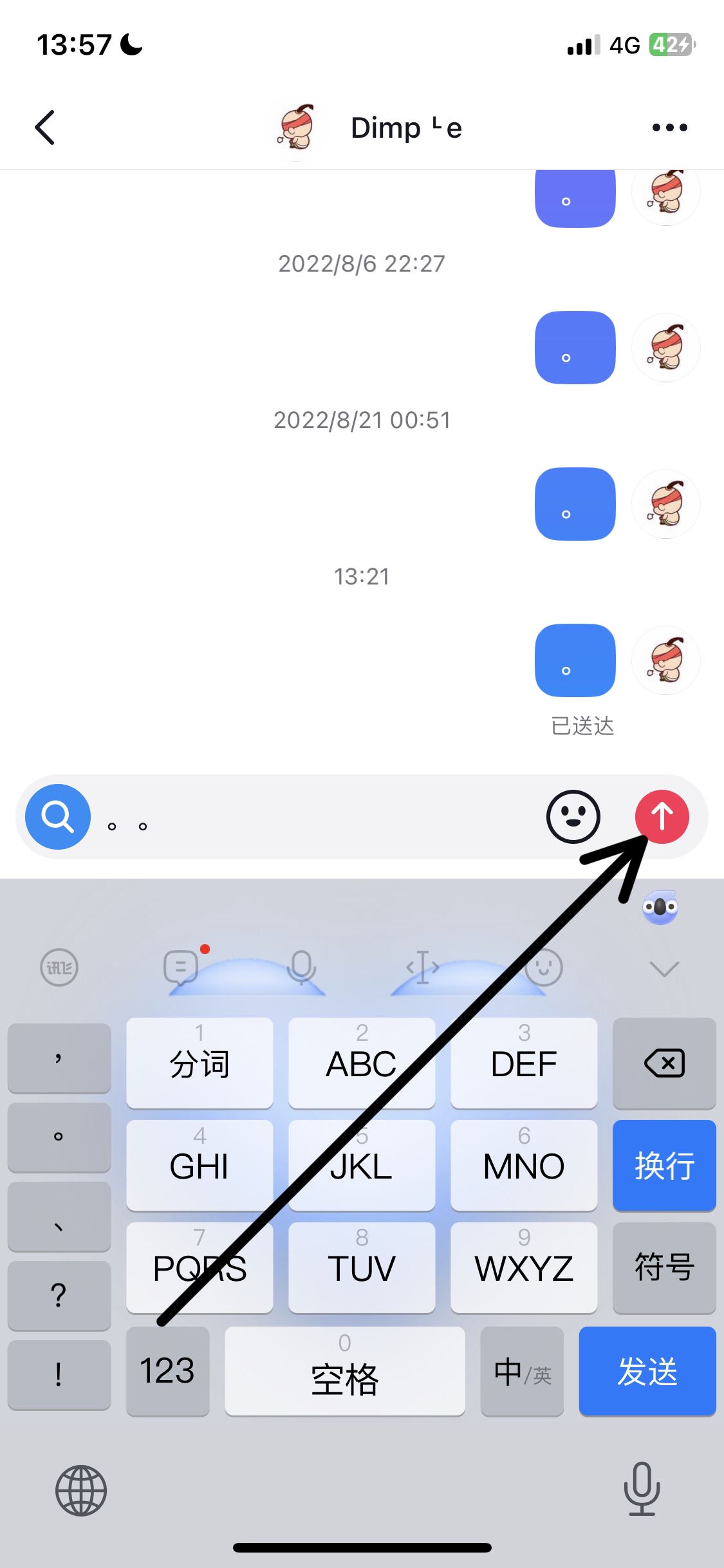Image resolution: width=724 pixels, height=1568 pixels.
Task: Click the koala assistant icon above the keyboard
Action: pos(660,909)
